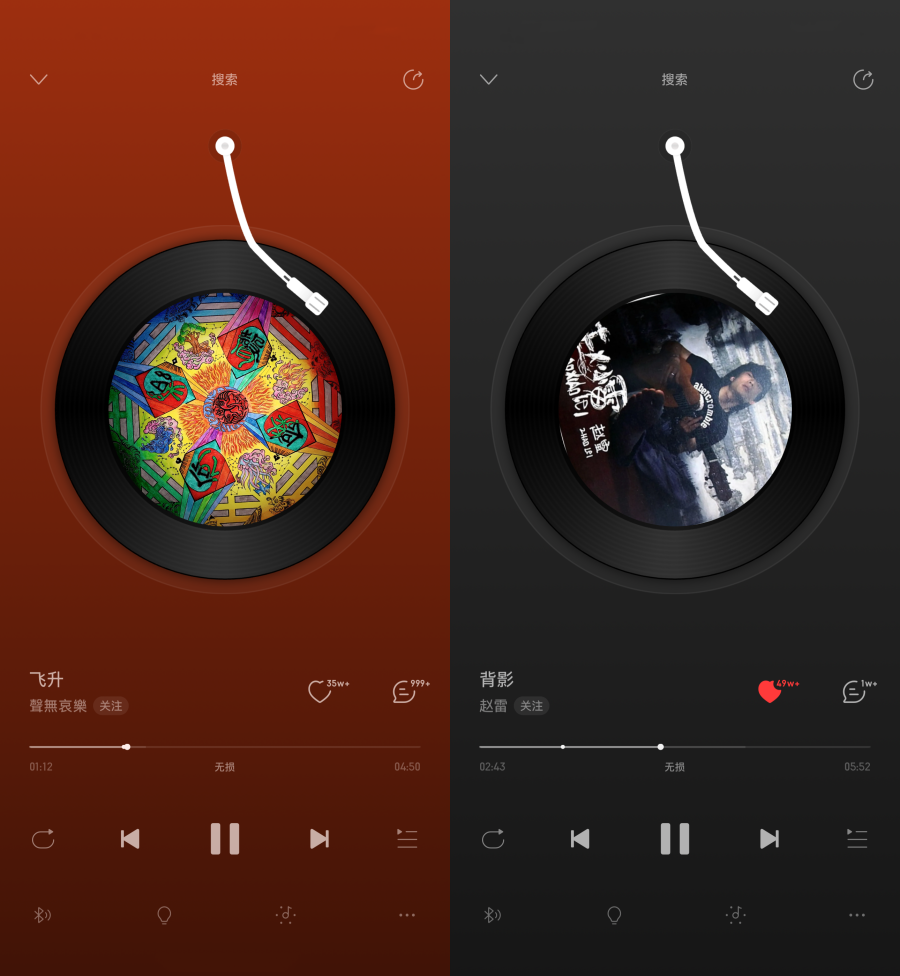Open Bluetooth audio settings on 背影 player
The image size is (900, 976).
point(492,915)
